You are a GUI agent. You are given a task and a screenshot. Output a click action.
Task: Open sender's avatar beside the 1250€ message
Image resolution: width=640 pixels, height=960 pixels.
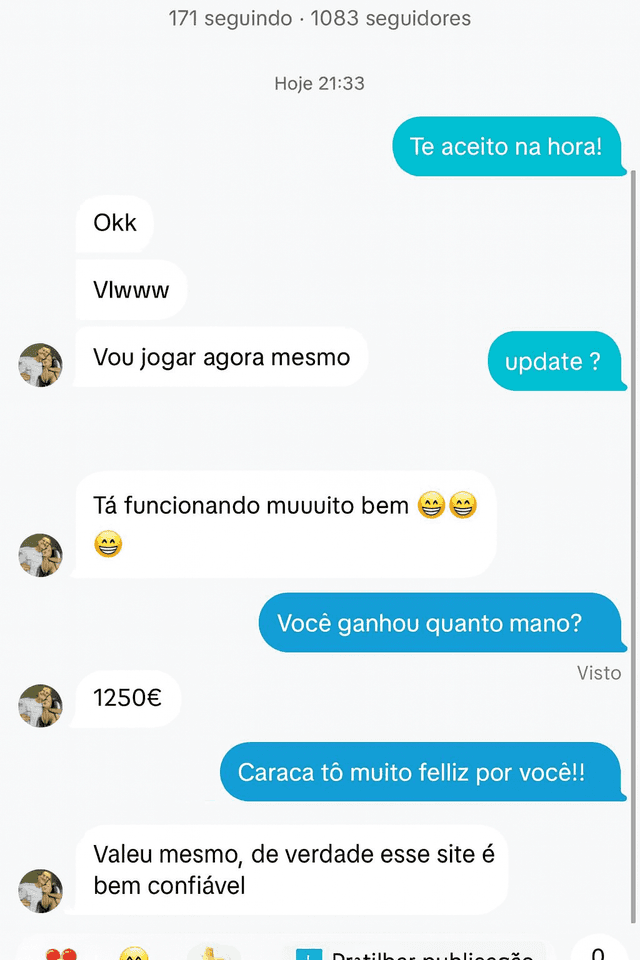pos(40,706)
